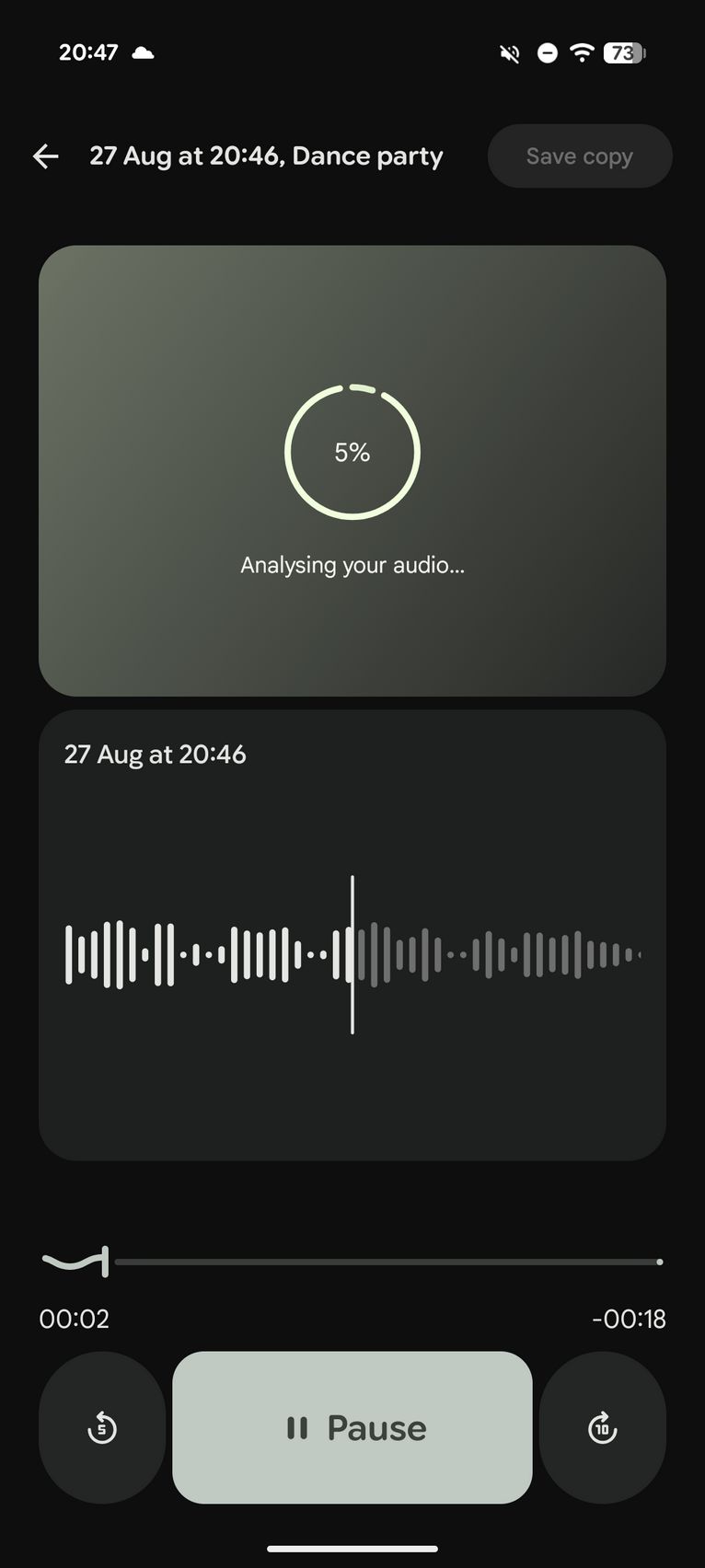Skip forward 10 seconds
The height and width of the screenshot is (1568, 705).
click(603, 1427)
